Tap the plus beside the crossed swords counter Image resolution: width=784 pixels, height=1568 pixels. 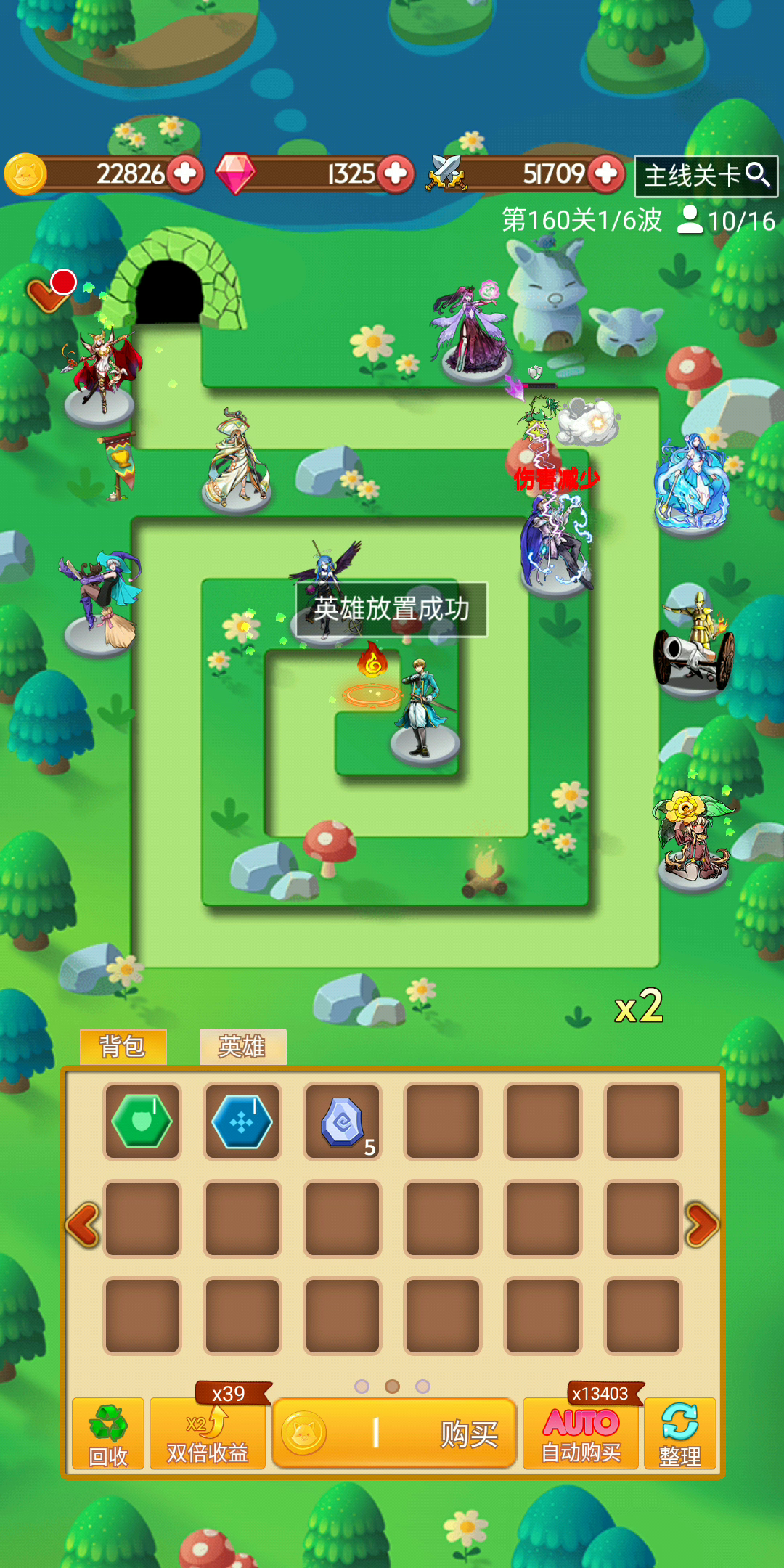pos(606,174)
